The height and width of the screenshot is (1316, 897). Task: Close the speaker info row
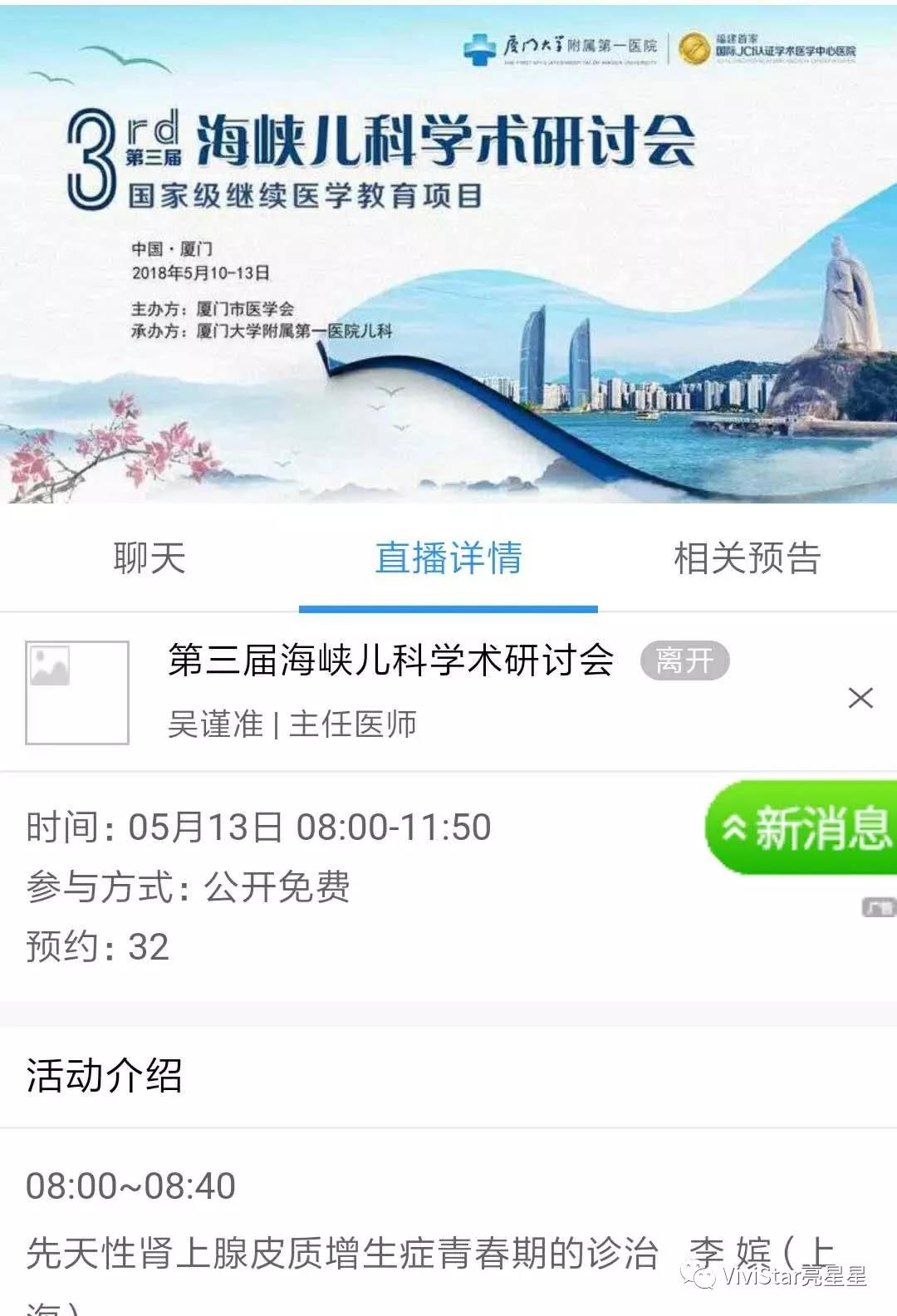pos(860,698)
